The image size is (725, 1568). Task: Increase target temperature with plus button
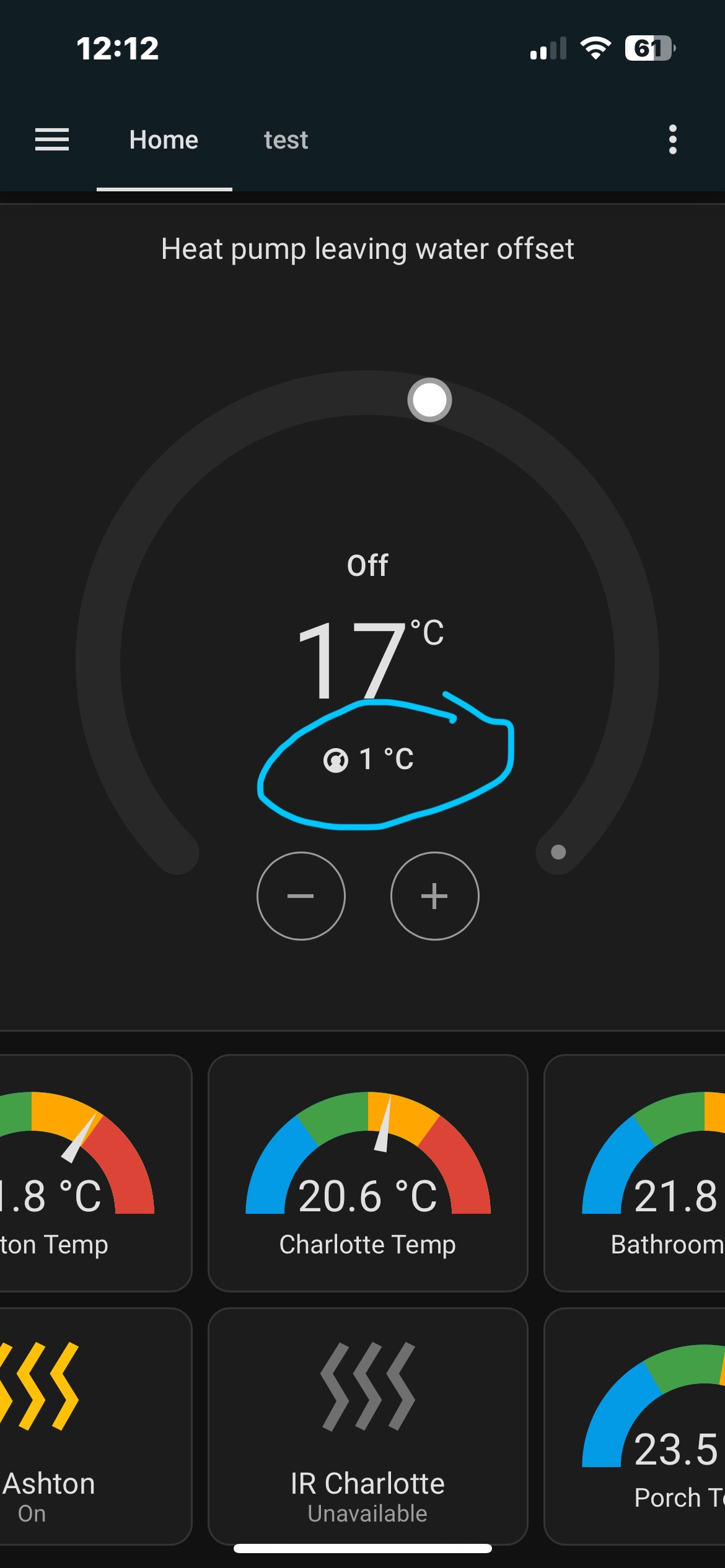point(434,896)
